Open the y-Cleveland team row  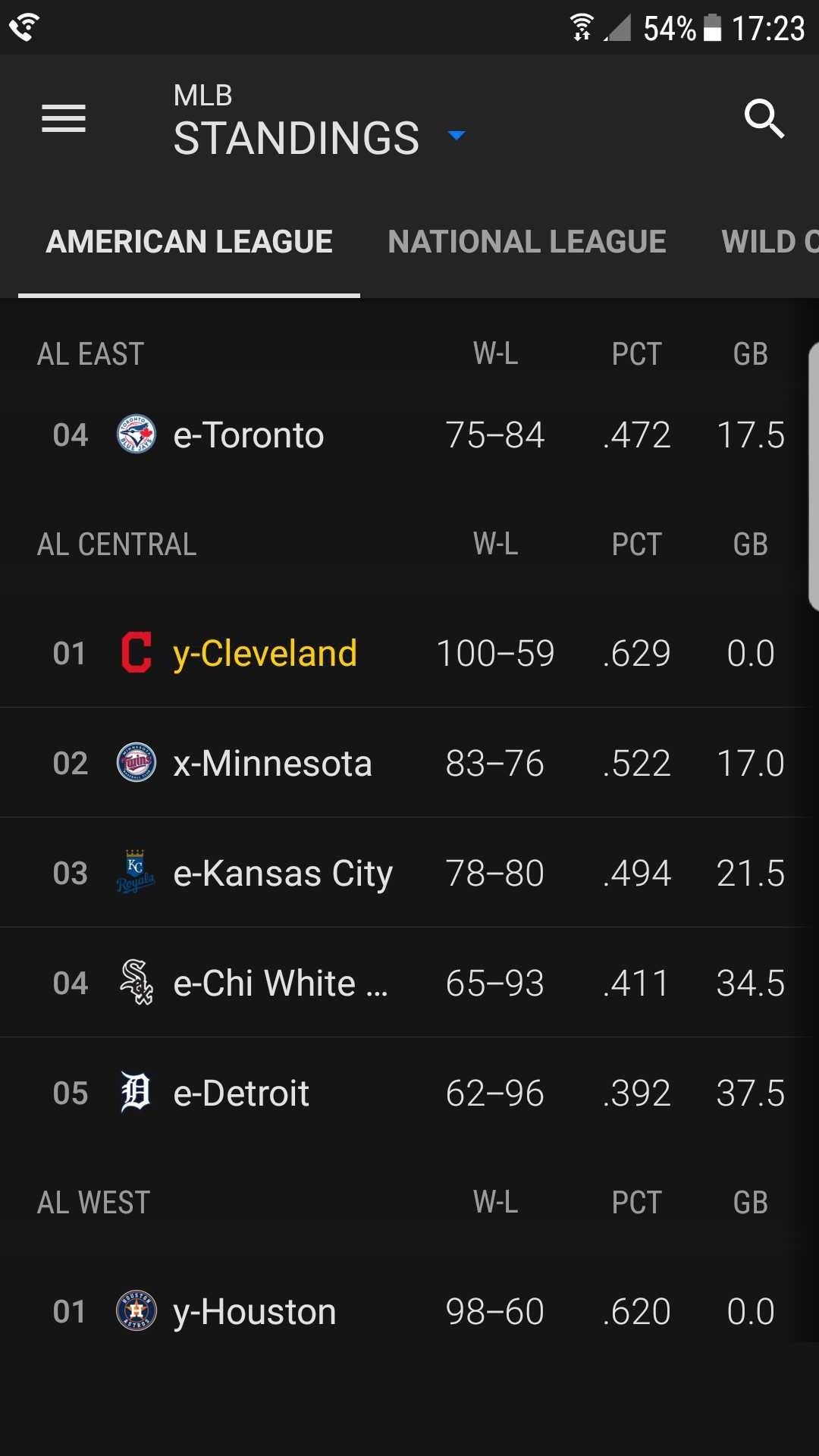click(409, 653)
